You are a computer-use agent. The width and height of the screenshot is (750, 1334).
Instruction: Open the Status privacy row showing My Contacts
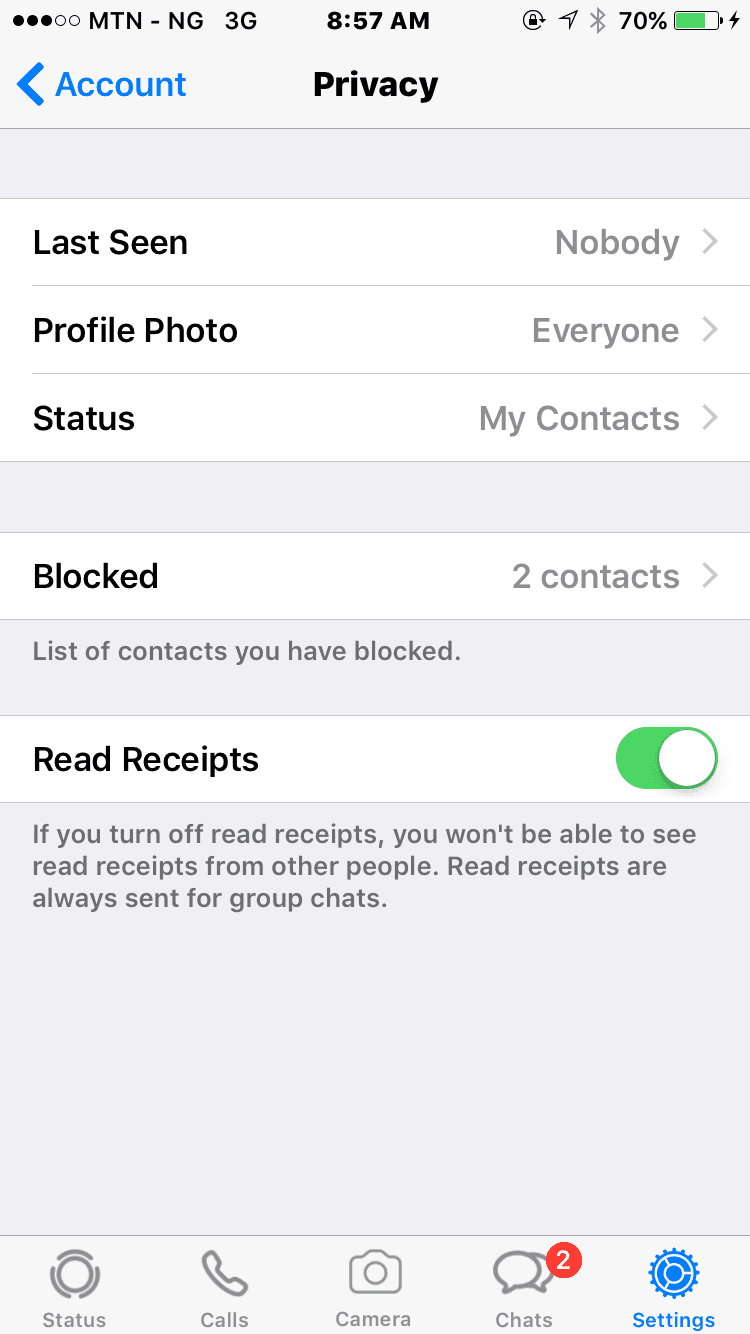(375, 418)
